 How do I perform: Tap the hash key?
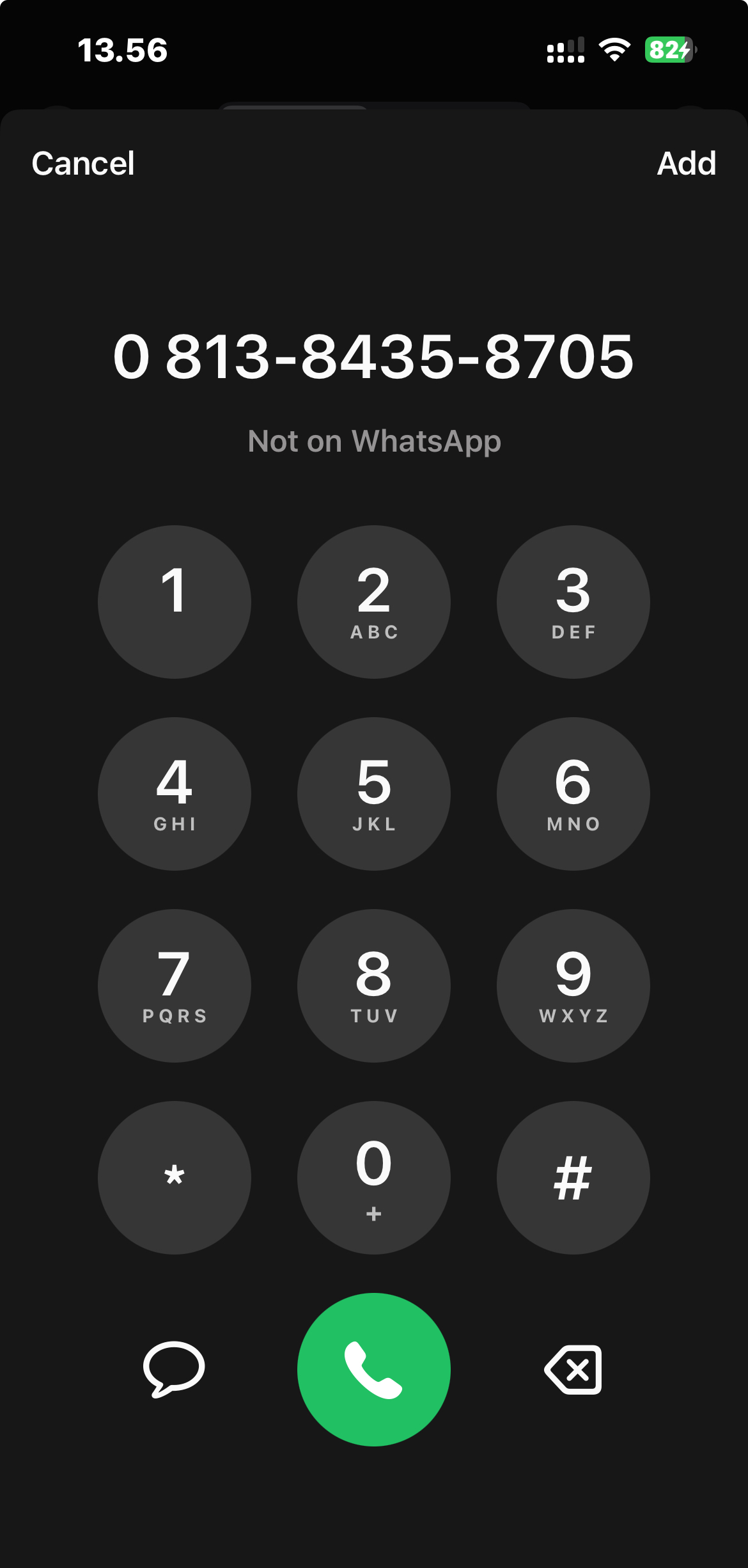pos(573,1178)
